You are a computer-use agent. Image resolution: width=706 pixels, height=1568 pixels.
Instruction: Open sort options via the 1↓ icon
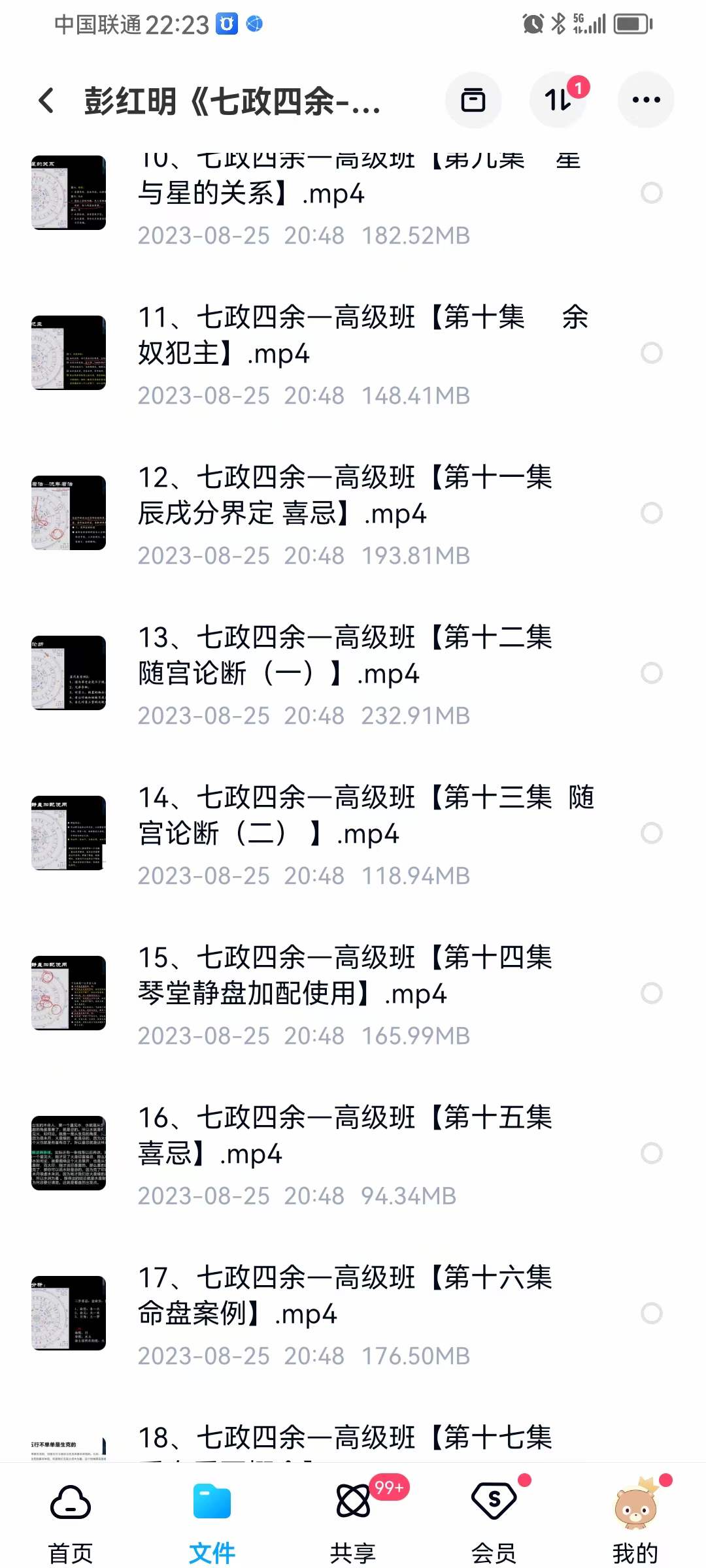click(559, 99)
